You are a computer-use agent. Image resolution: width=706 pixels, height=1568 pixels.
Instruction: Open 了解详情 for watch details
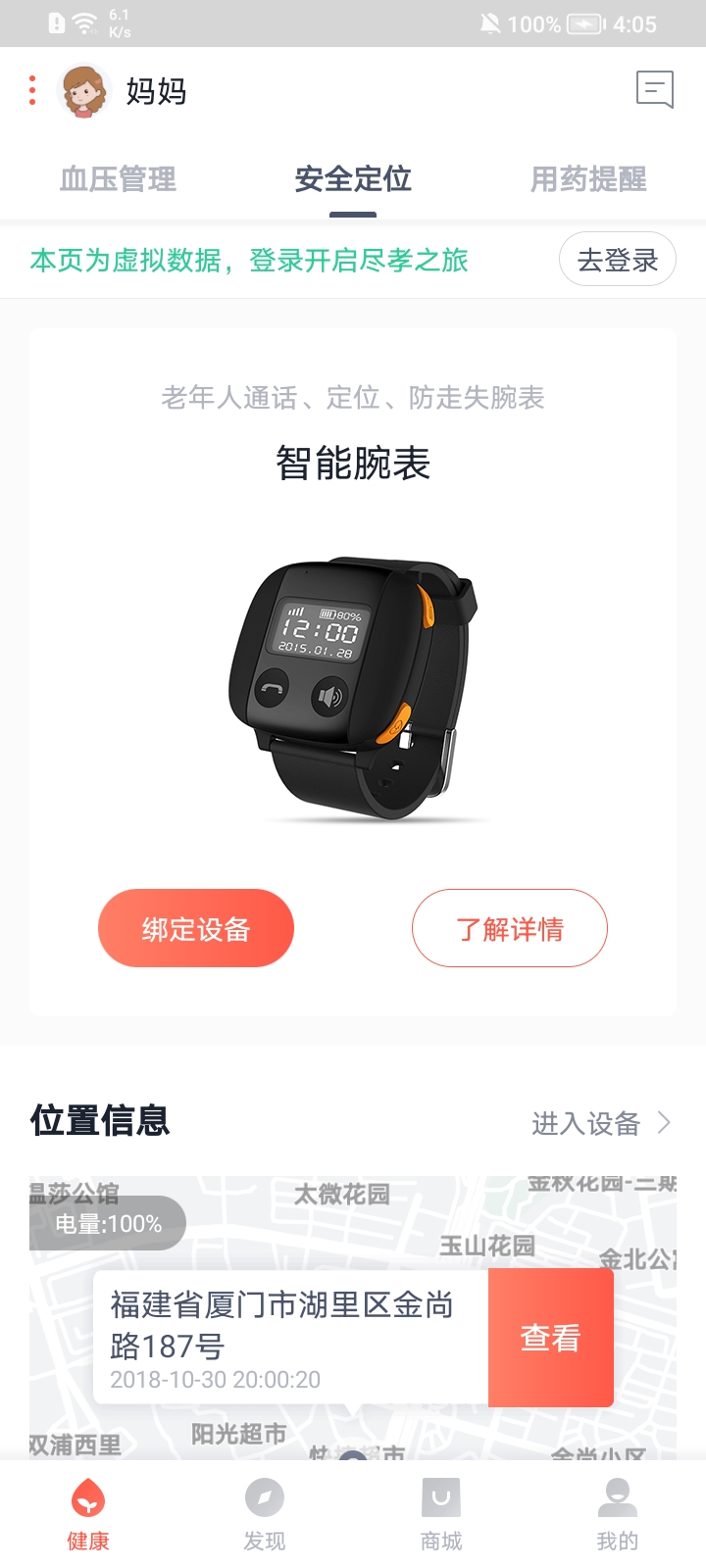click(510, 928)
